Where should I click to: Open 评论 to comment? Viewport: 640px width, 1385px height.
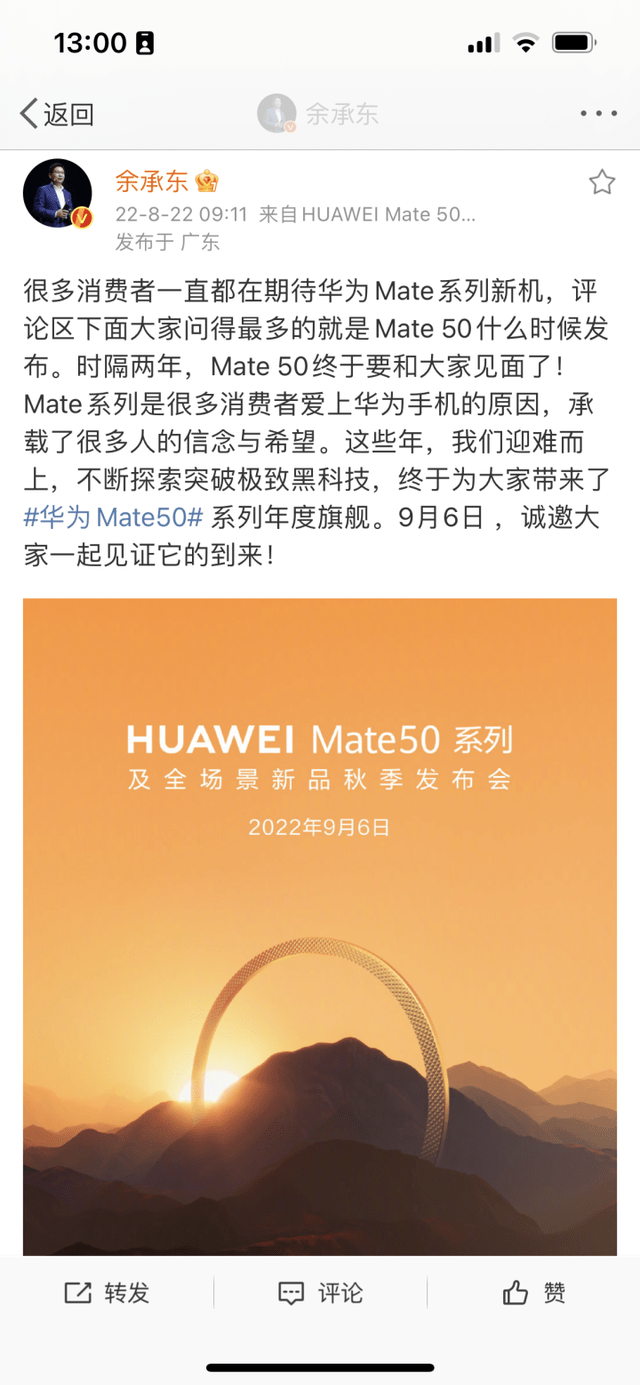pyautogui.click(x=320, y=1293)
